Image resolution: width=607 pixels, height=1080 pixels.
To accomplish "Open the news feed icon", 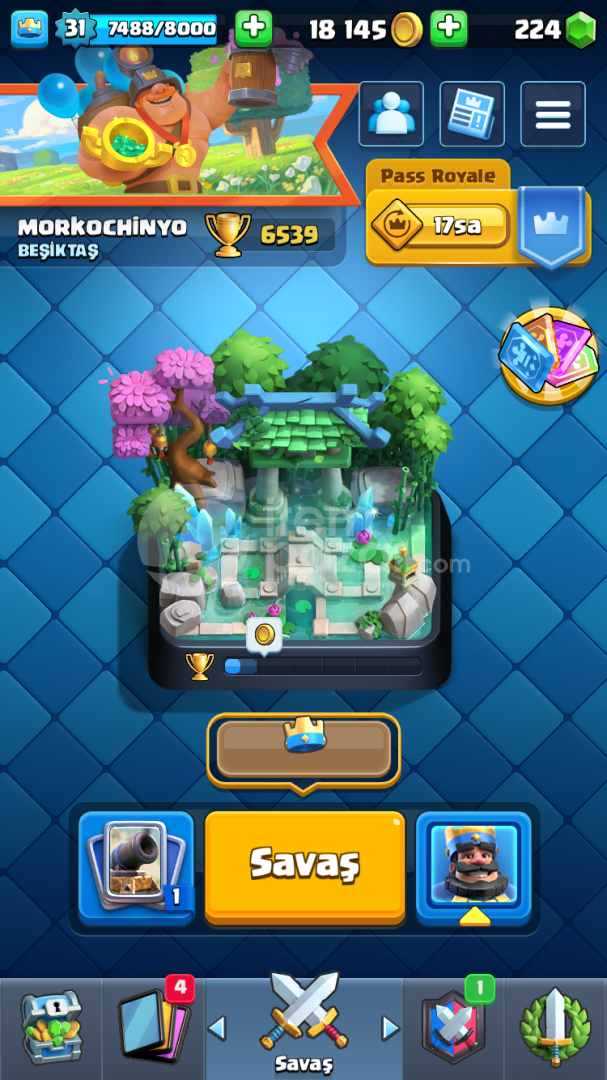I will [472, 114].
